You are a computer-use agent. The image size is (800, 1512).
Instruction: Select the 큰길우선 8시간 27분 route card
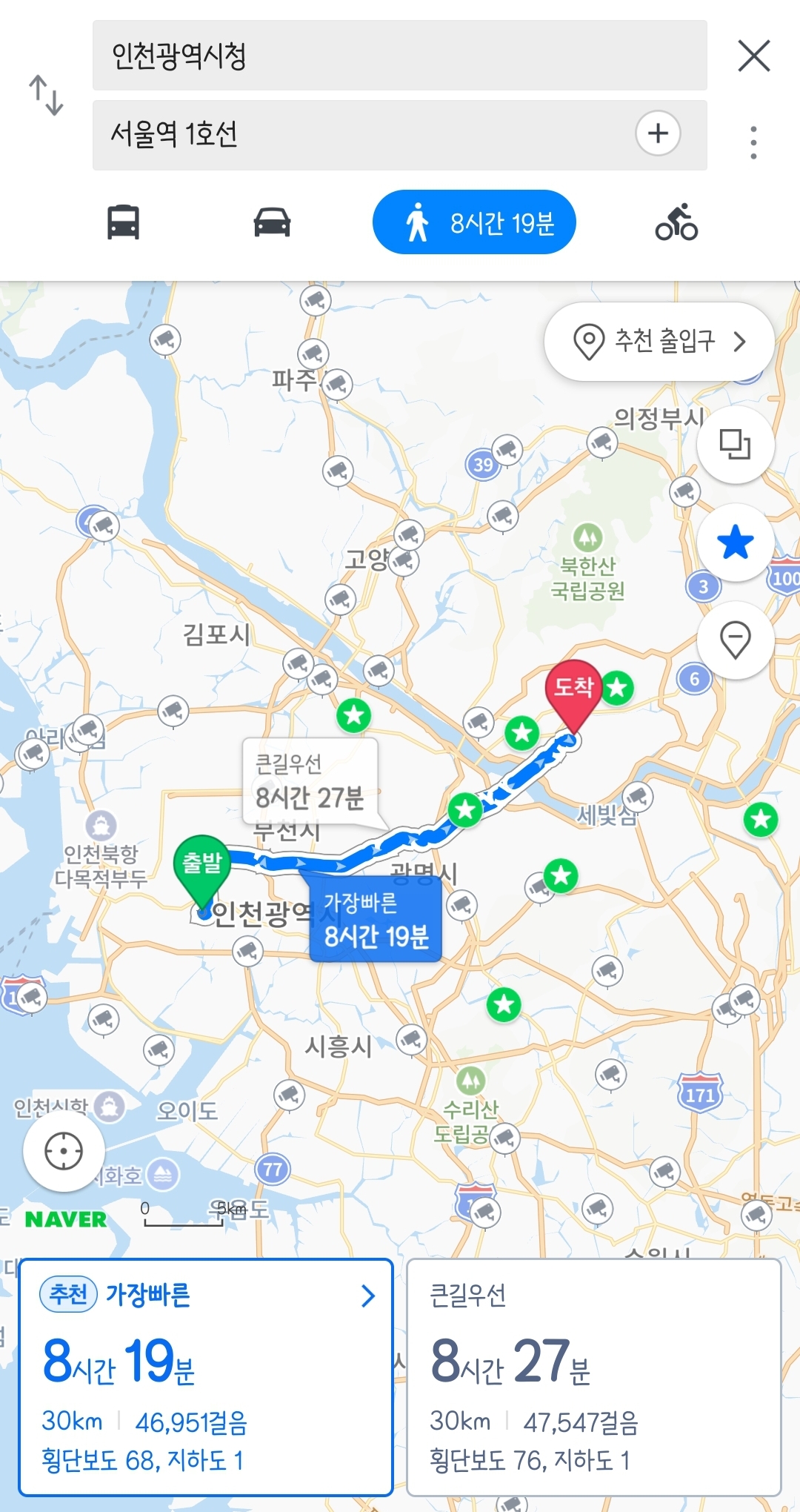[x=593, y=1376]
